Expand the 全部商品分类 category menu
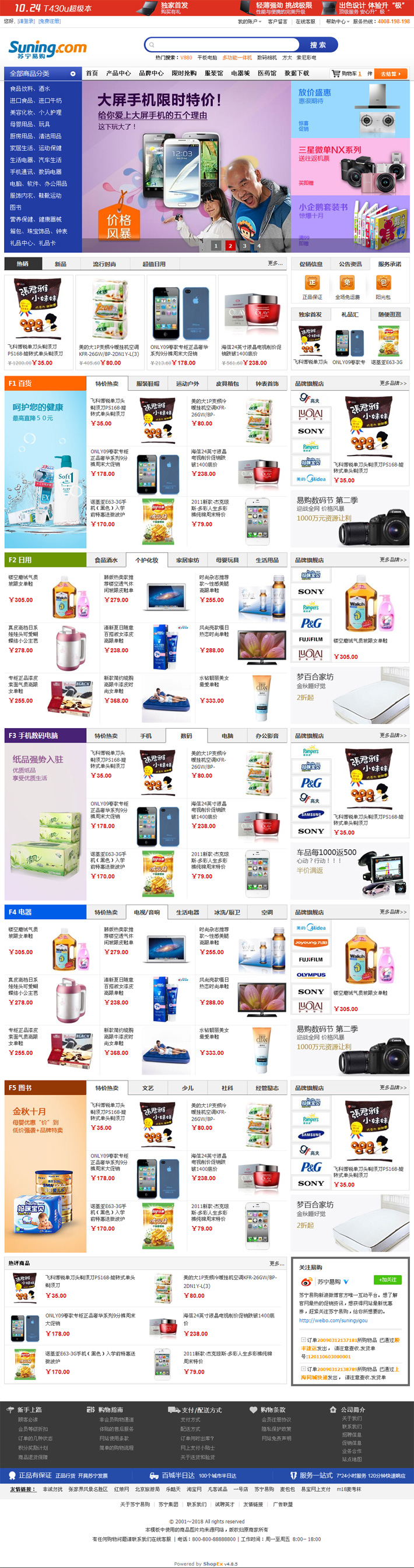414x1568 pixels. click(x=43, y=73)
